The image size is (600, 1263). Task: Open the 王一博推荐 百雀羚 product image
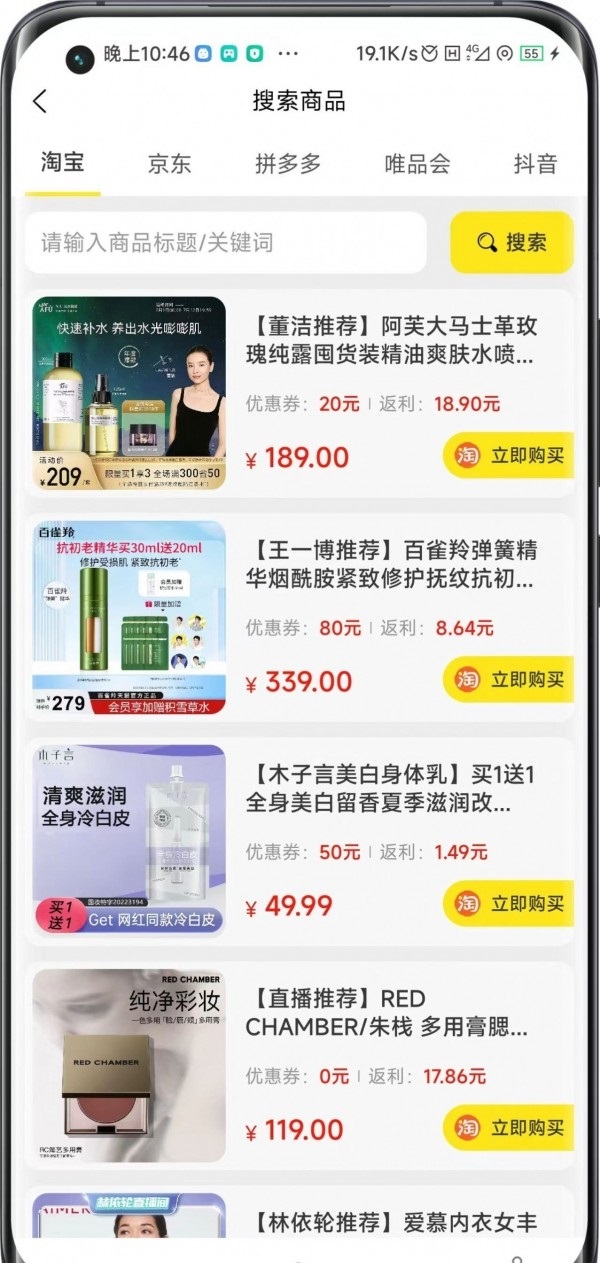pos(129,617)
